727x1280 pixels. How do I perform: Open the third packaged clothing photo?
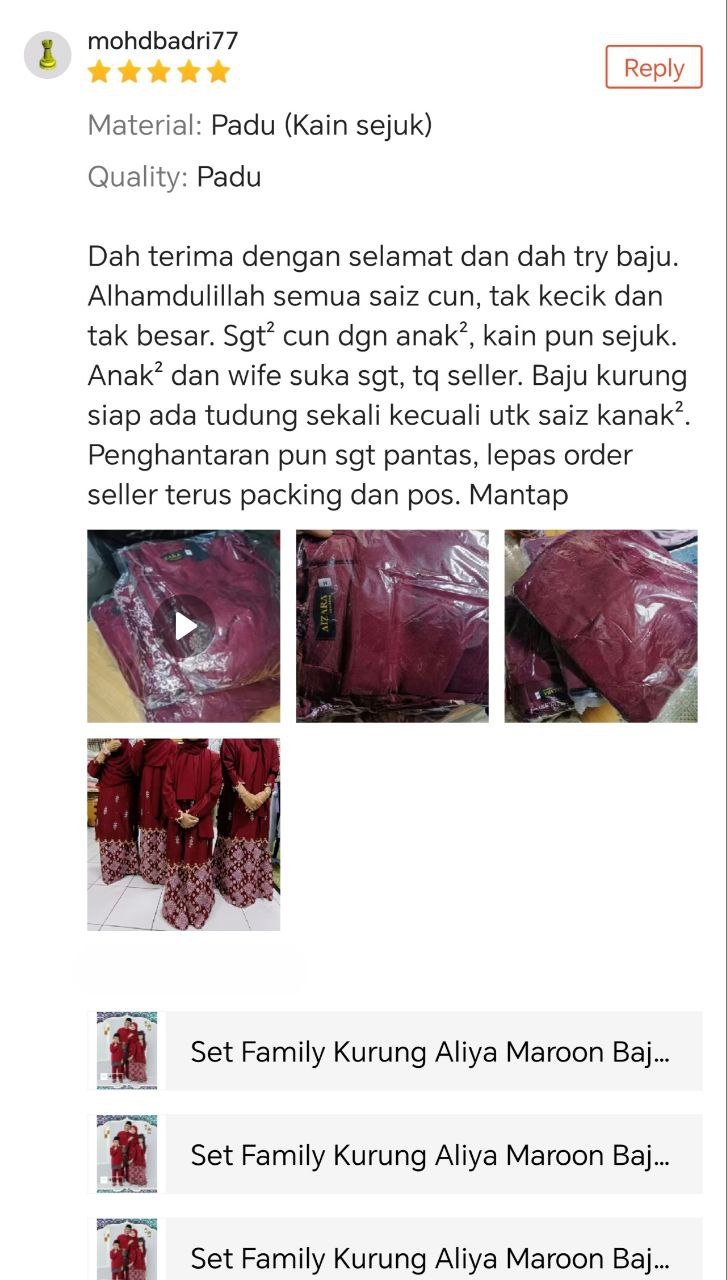[x=600, y=626]
